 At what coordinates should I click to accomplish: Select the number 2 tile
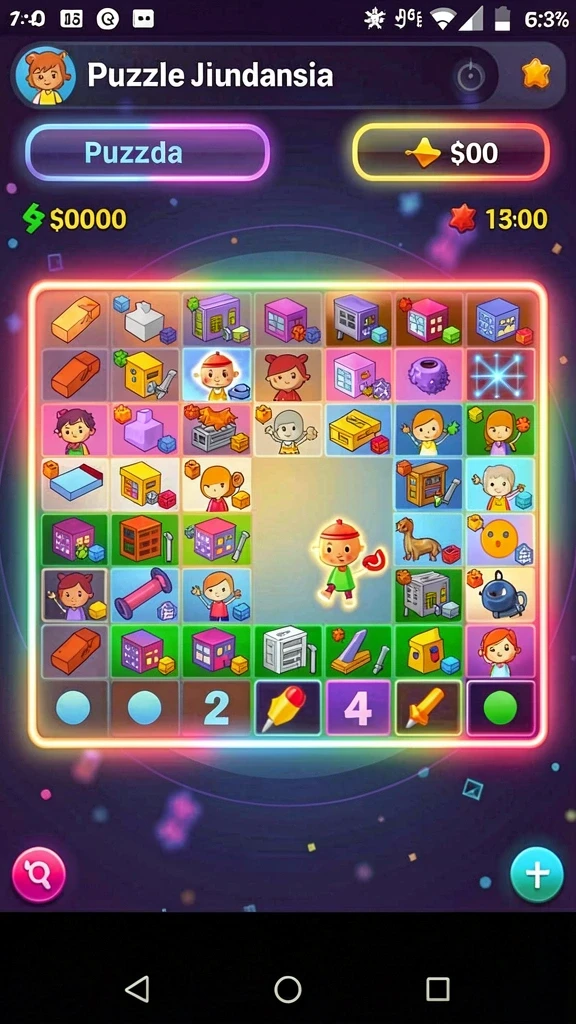click(216, 709)
